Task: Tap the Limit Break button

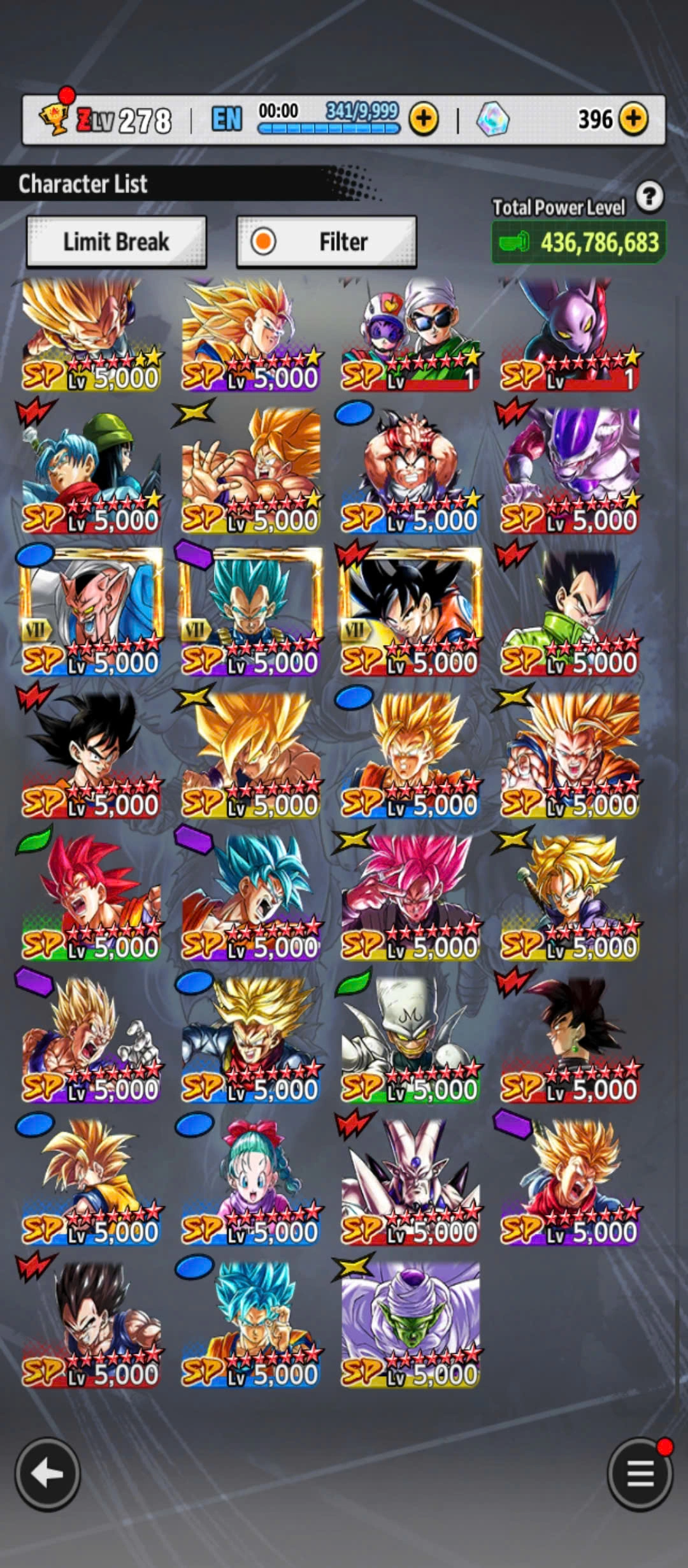Action: tap(116, 242)
